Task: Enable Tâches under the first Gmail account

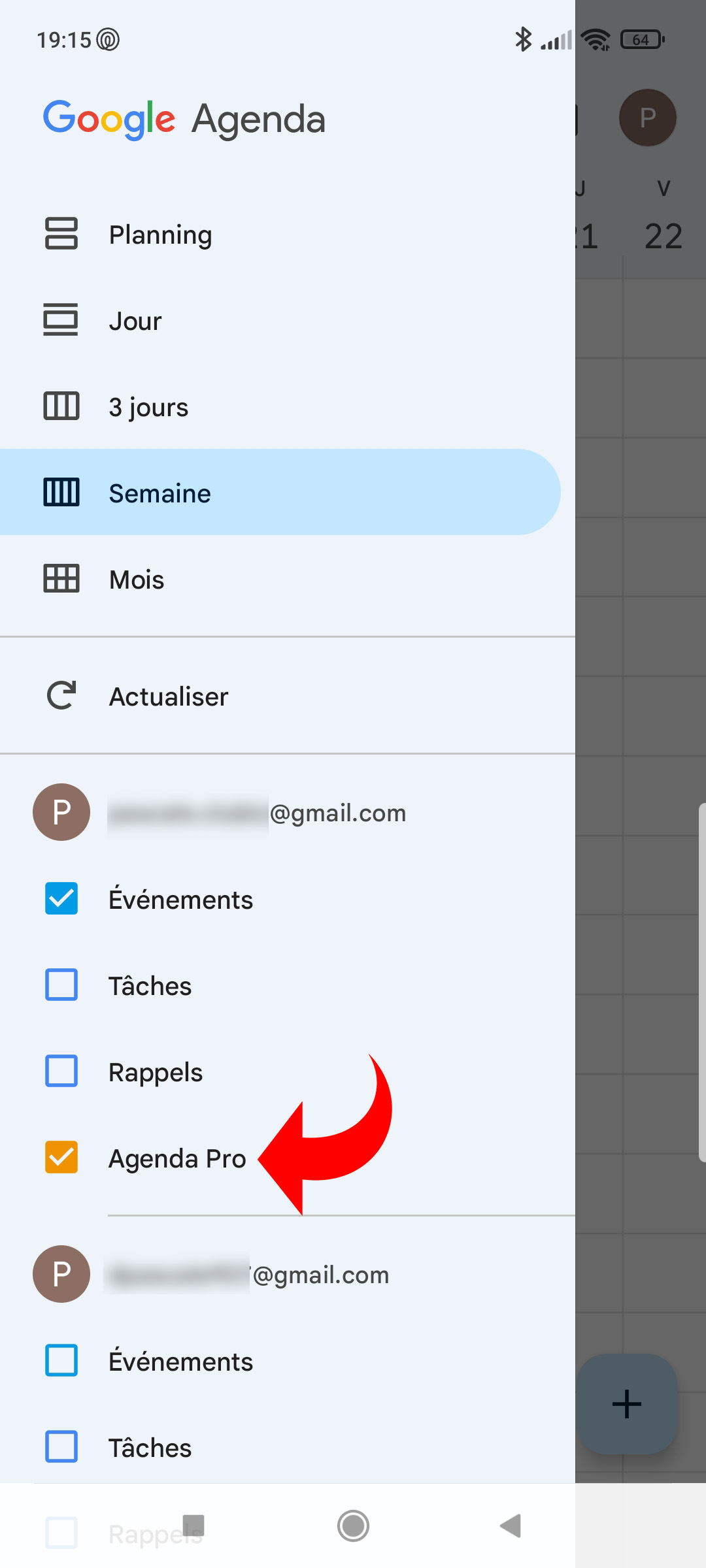Action: [61, 985]
